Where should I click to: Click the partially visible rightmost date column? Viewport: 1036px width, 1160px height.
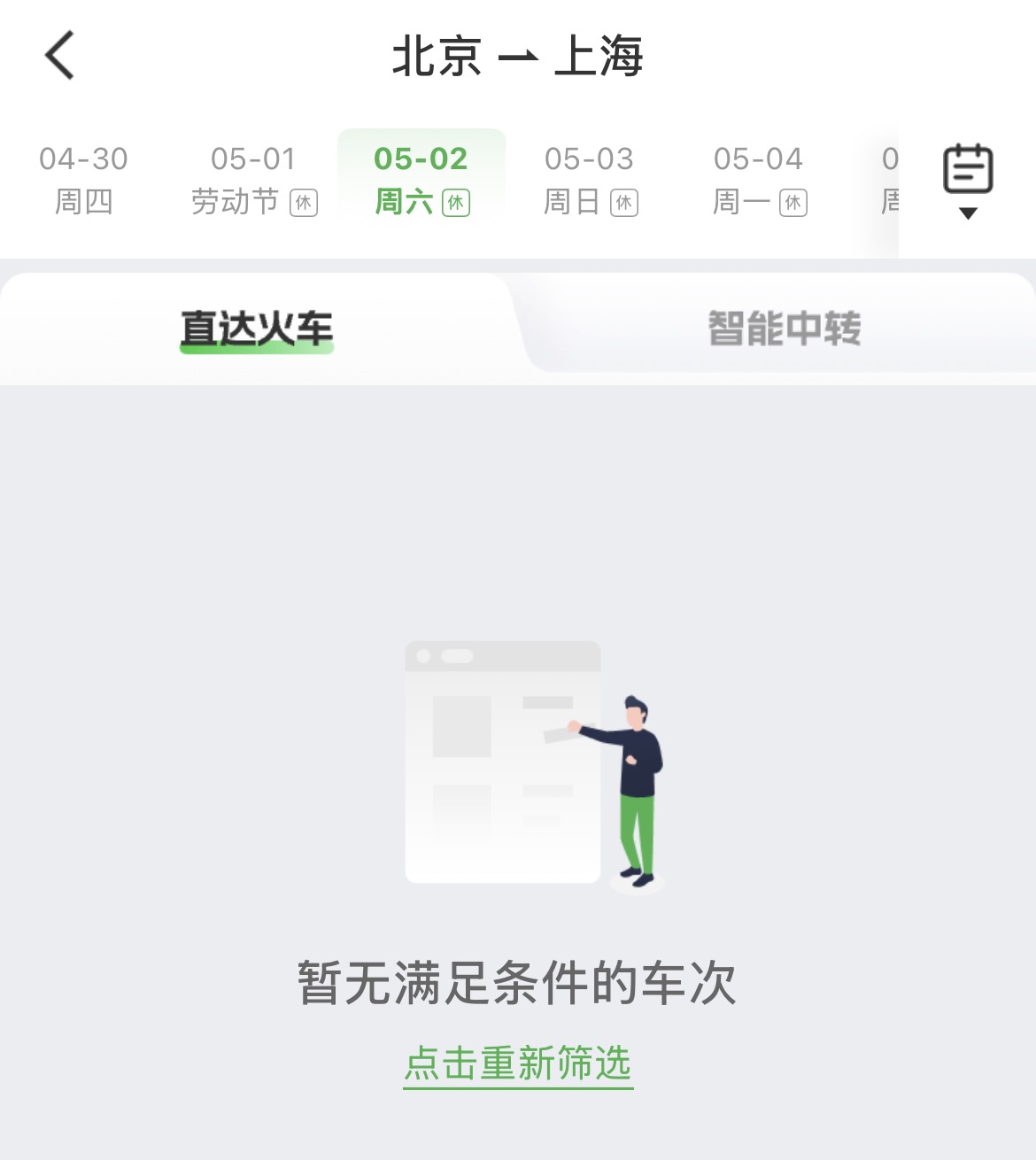(x=888, y=177)
